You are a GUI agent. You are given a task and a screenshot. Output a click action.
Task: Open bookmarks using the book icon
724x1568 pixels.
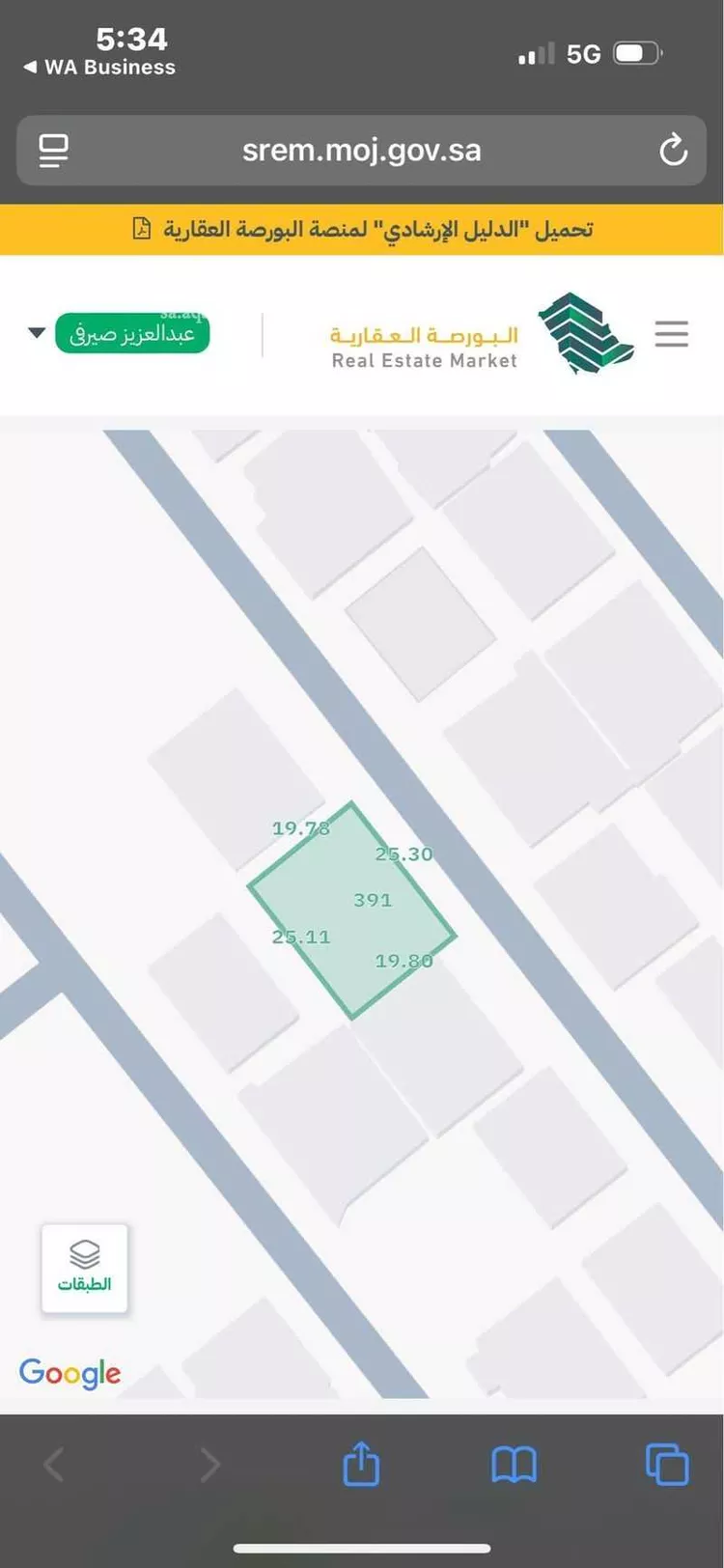(515, 1464)
